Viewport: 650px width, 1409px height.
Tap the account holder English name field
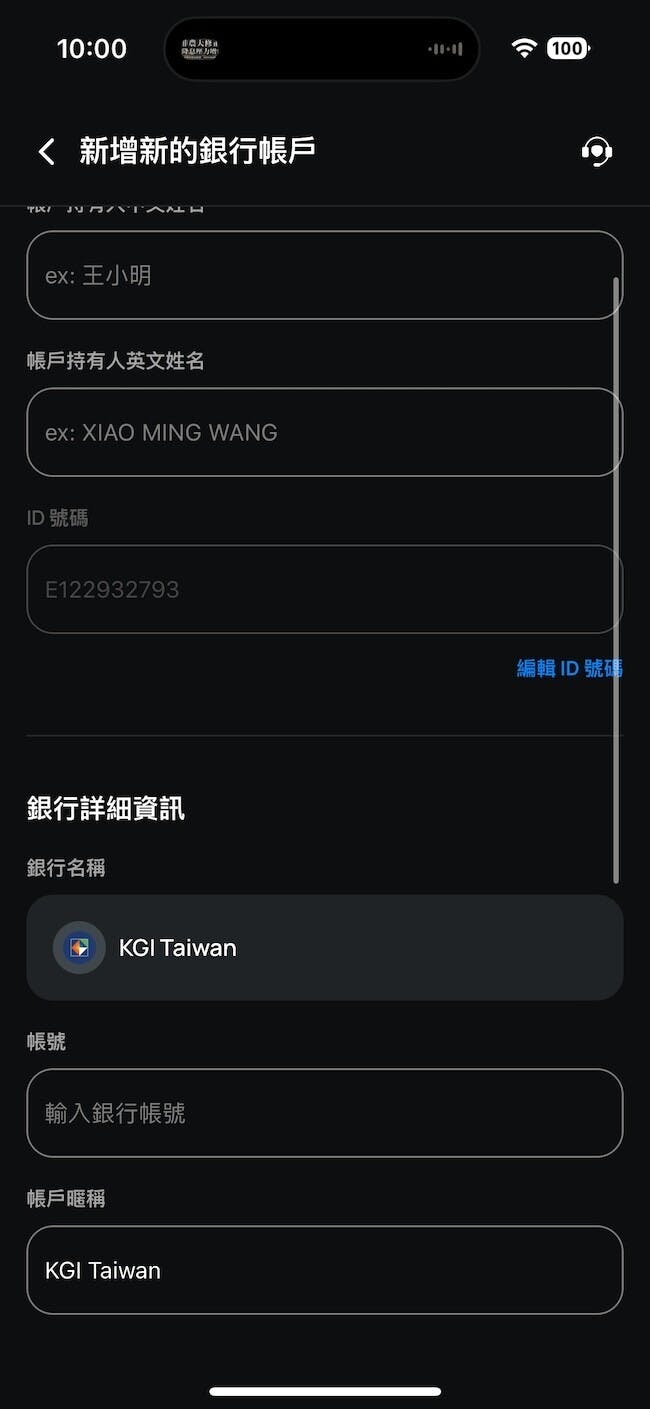[x=324, y=432]
